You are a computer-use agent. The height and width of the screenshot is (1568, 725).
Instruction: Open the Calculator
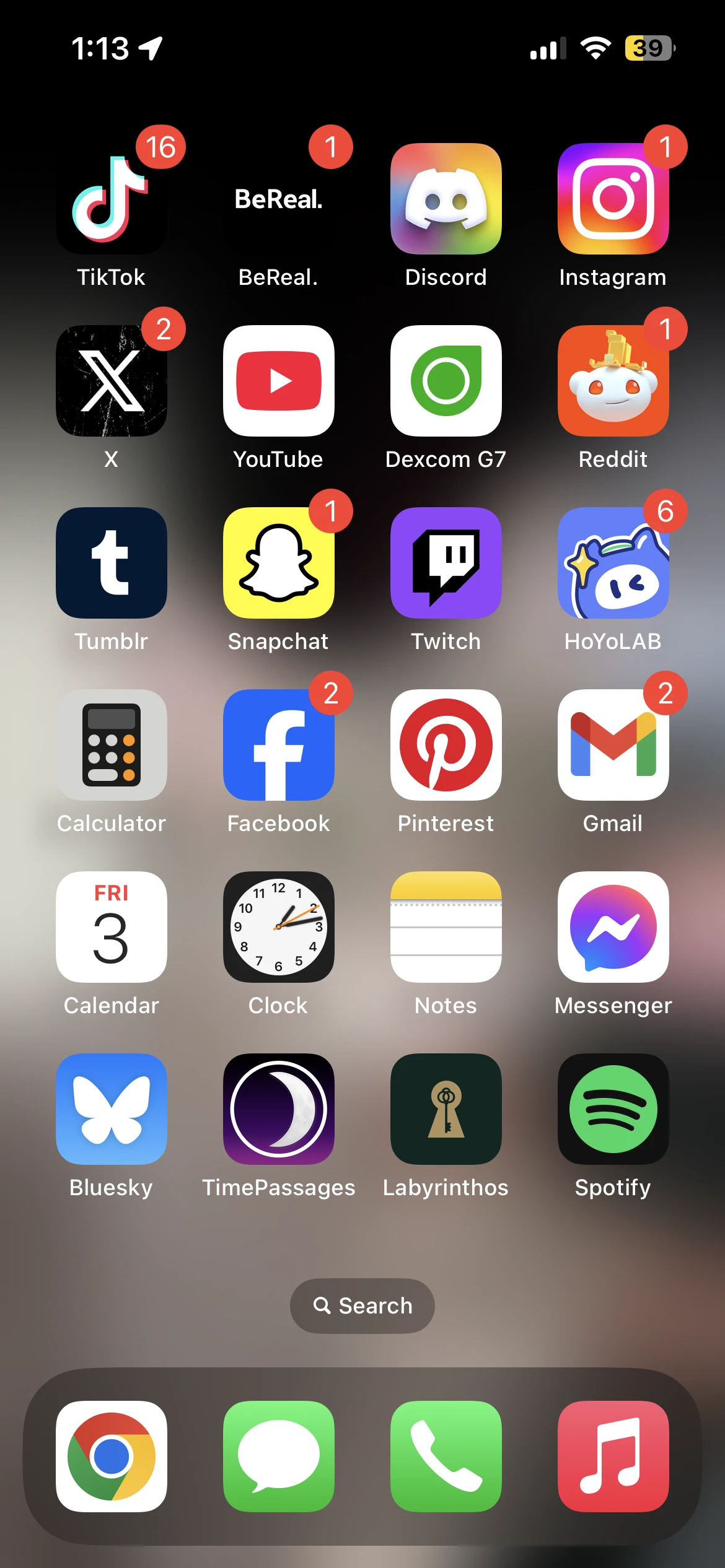[x=112, y=744]
